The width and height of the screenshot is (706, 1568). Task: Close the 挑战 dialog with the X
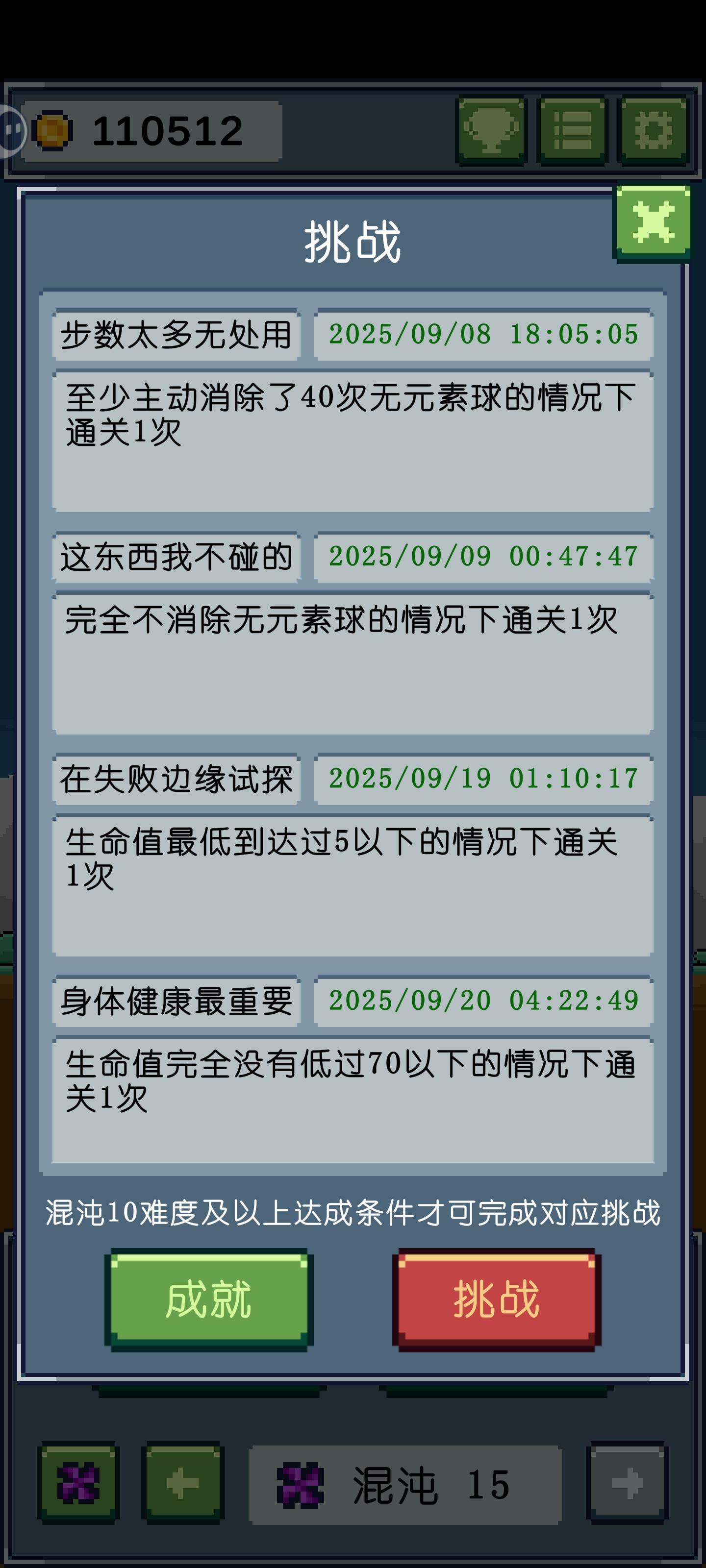pyautogui.click(x=653, y=223)
